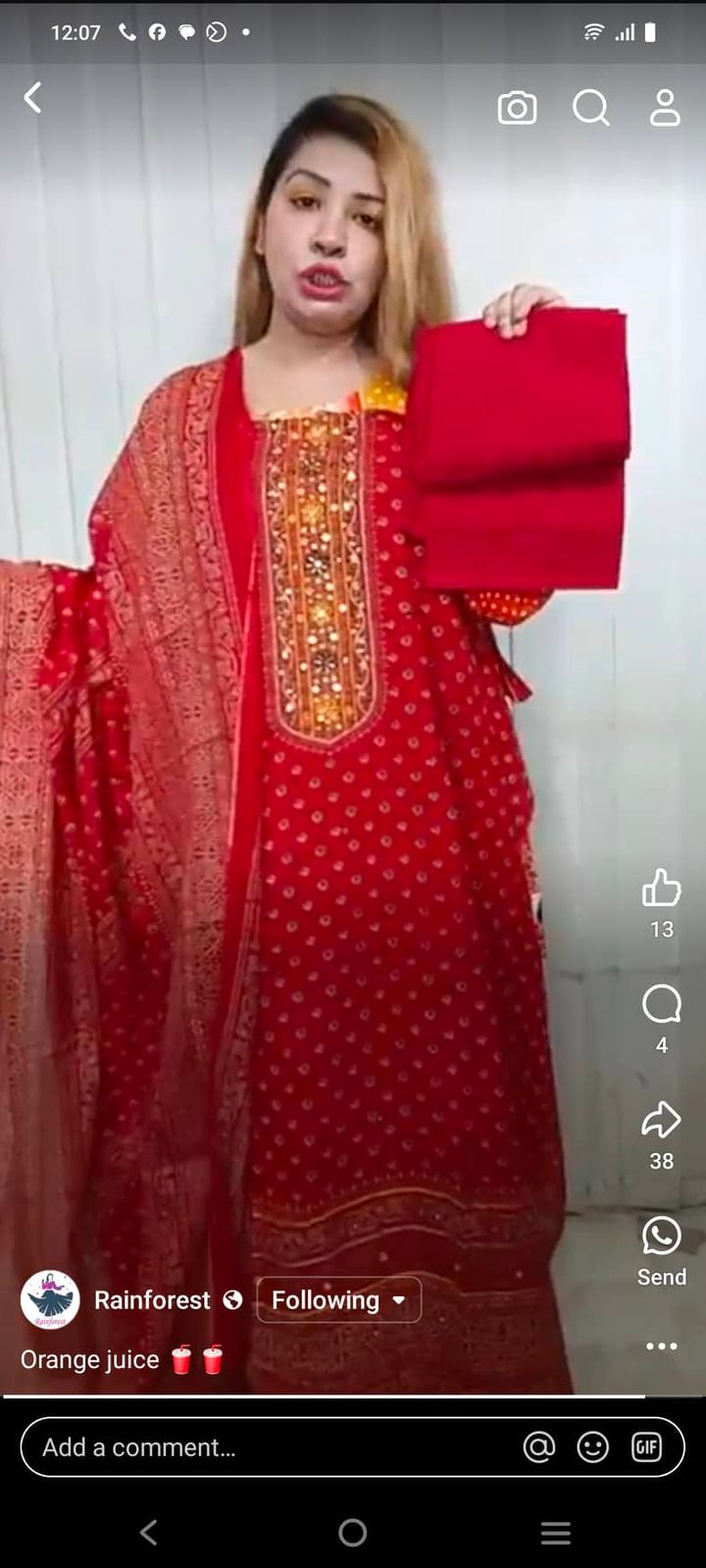Add a GIF to the comment
This screenshot has height=1568, width=706.
tap(646, 1447)
